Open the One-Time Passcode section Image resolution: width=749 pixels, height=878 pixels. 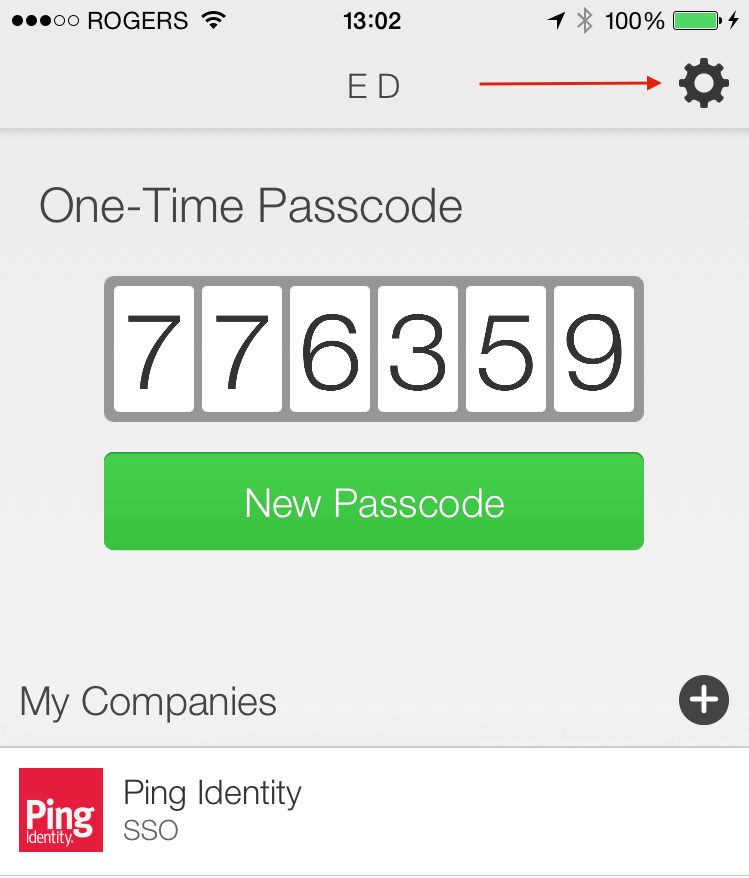tap(250, 206)
